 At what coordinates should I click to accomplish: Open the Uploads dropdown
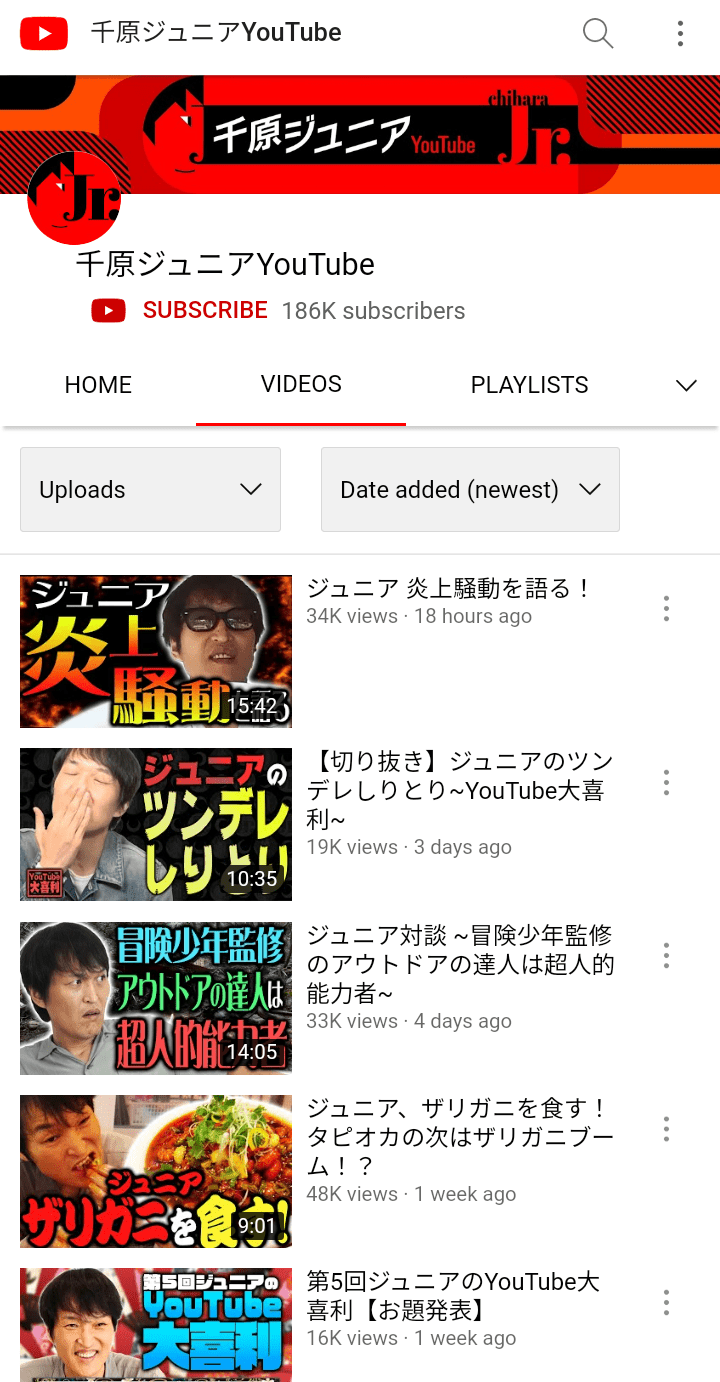coord(150,489)
